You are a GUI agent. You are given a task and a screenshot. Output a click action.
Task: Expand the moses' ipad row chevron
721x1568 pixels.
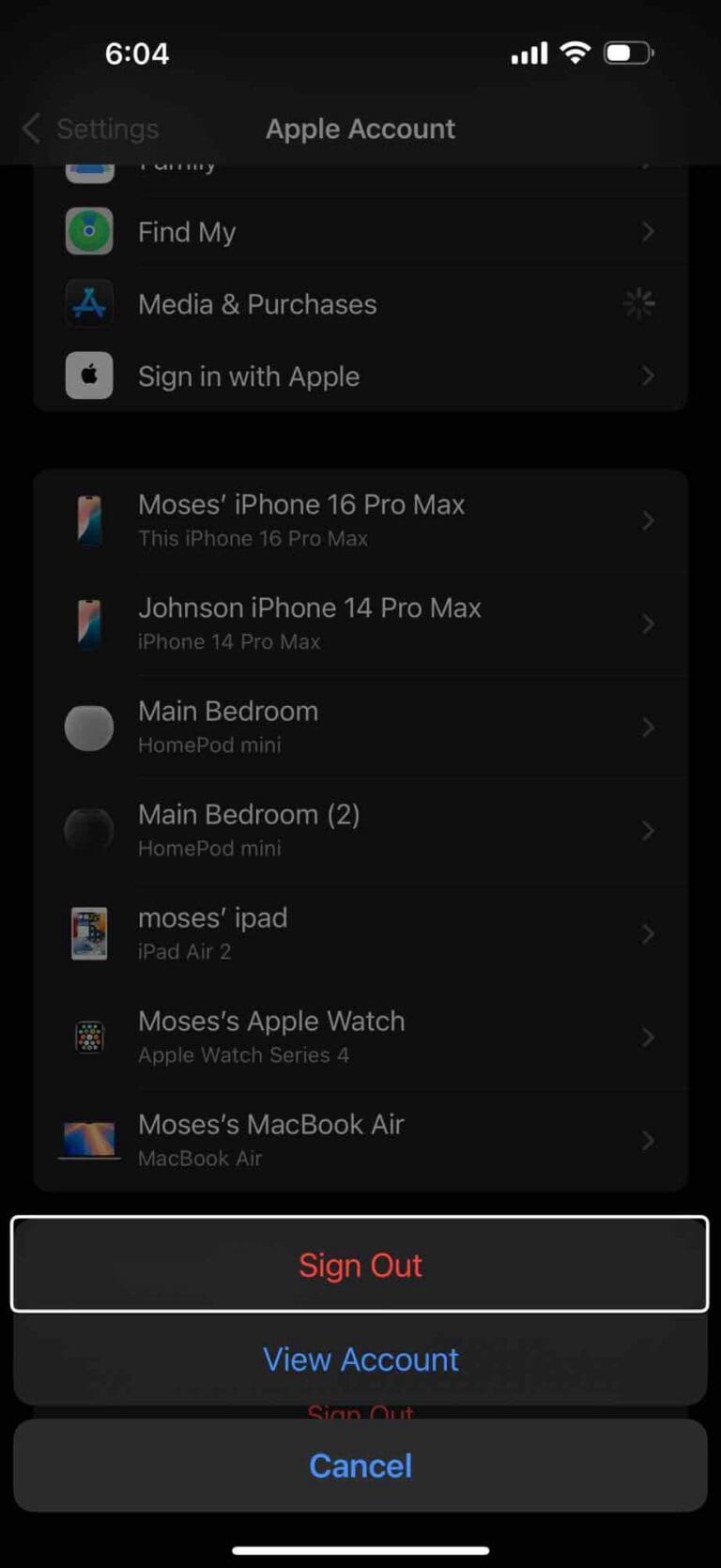pyautogui.click(x=648, y=933)
